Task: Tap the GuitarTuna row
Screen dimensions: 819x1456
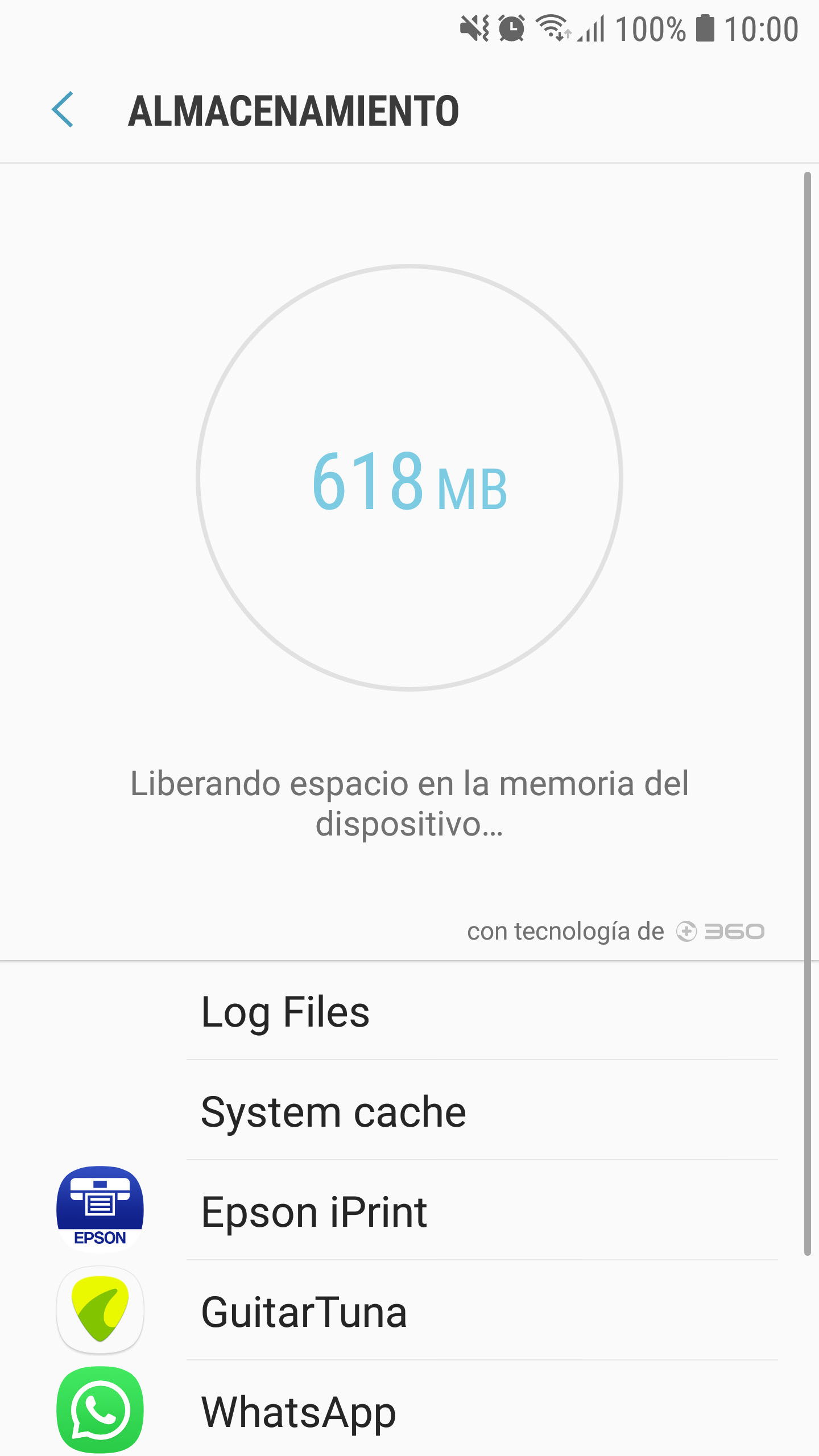Action: click(409, 1312)
